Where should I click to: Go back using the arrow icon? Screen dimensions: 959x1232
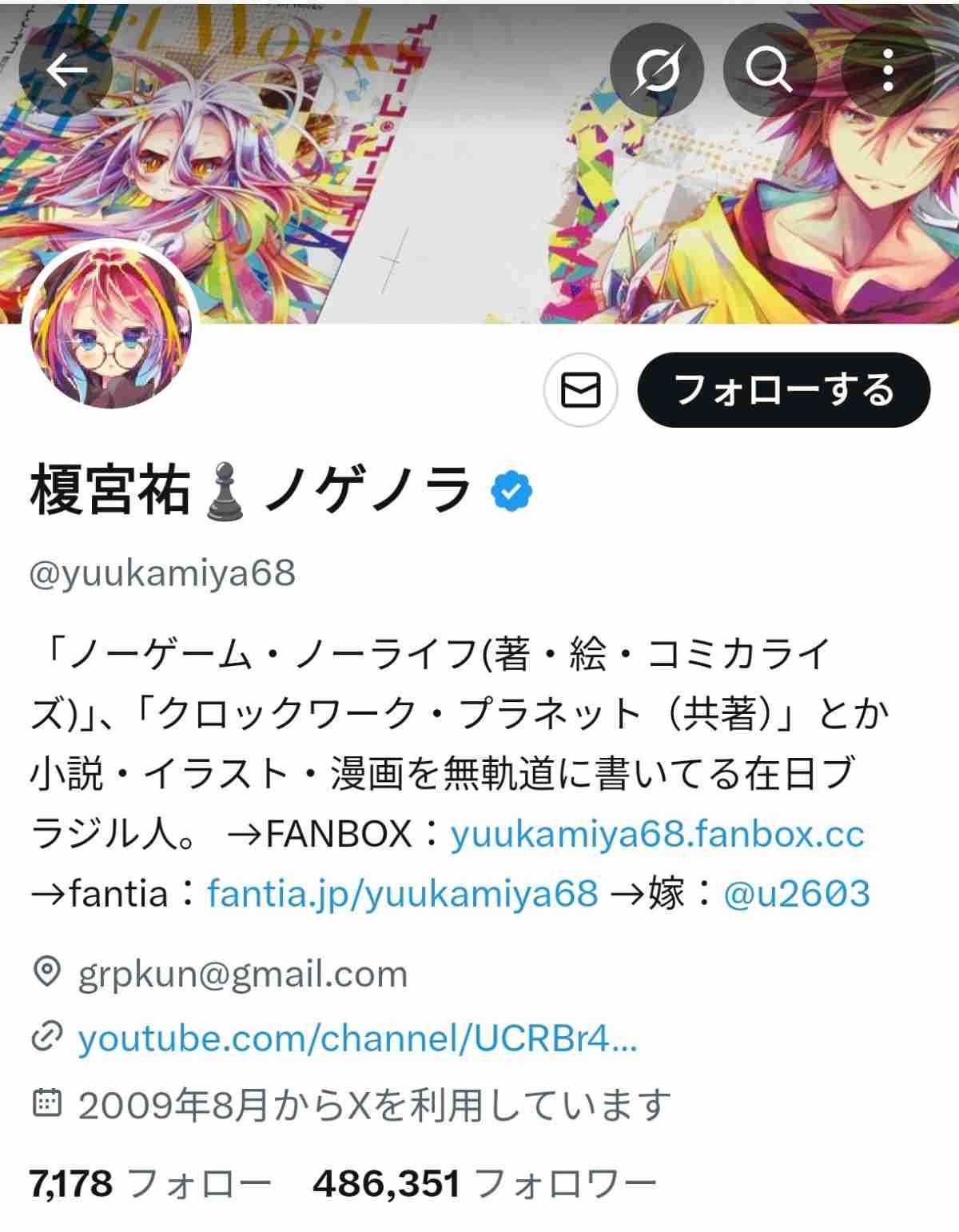pyautogui.click(x=66, y=72)
